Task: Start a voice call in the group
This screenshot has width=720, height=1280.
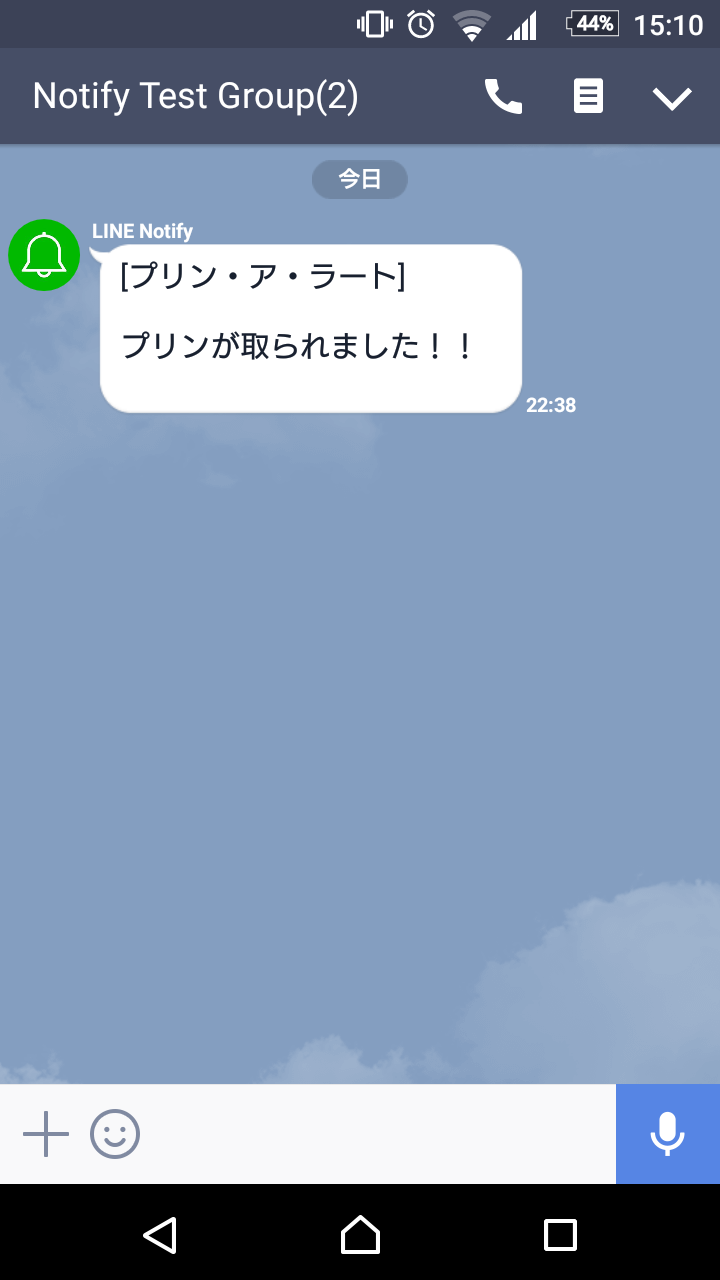Action: click(x=503, y=97)
